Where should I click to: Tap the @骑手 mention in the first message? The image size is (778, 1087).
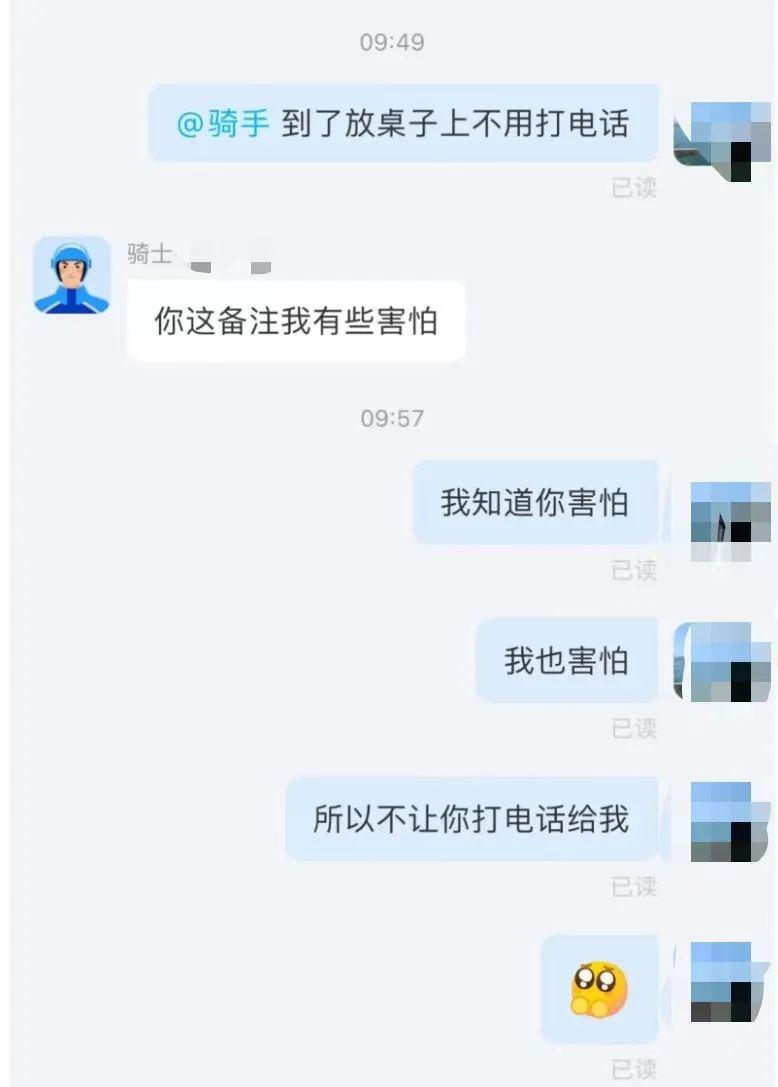click(223, 124)
